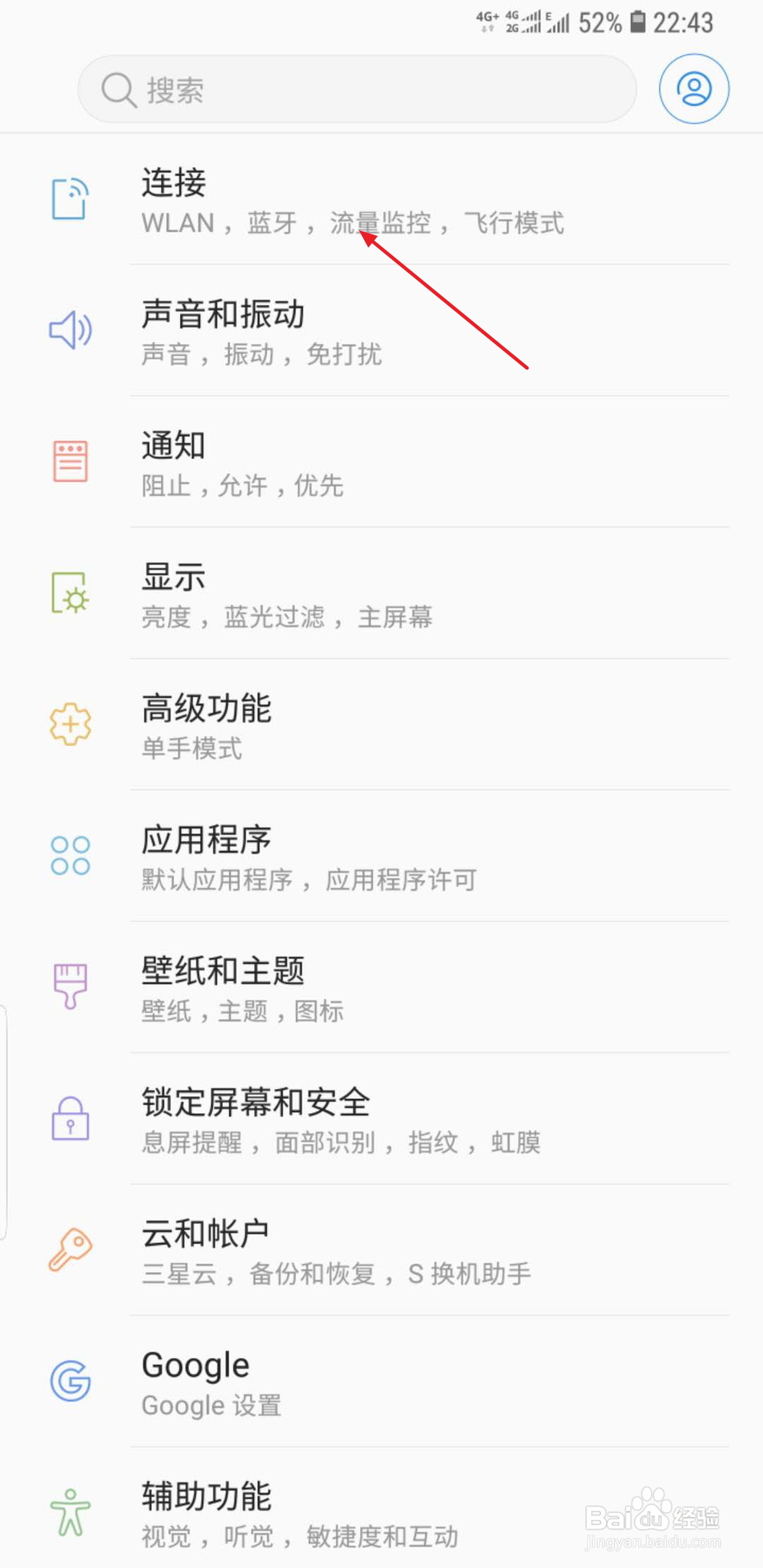Open 应用程序 settings
This screenshot has height=1568, width=763.
(381, 856)
